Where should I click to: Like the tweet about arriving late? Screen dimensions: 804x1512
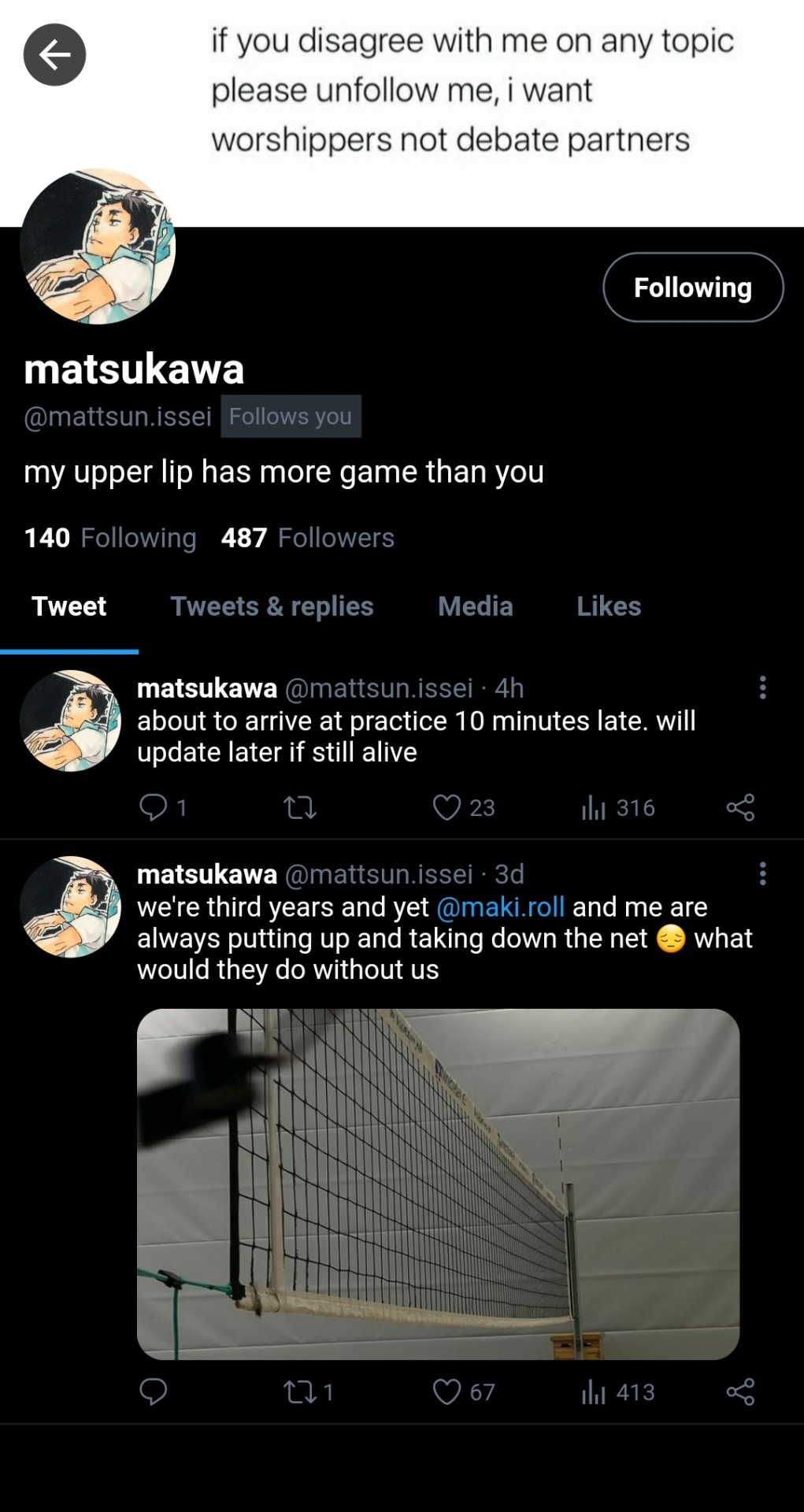tap(447, 807)
